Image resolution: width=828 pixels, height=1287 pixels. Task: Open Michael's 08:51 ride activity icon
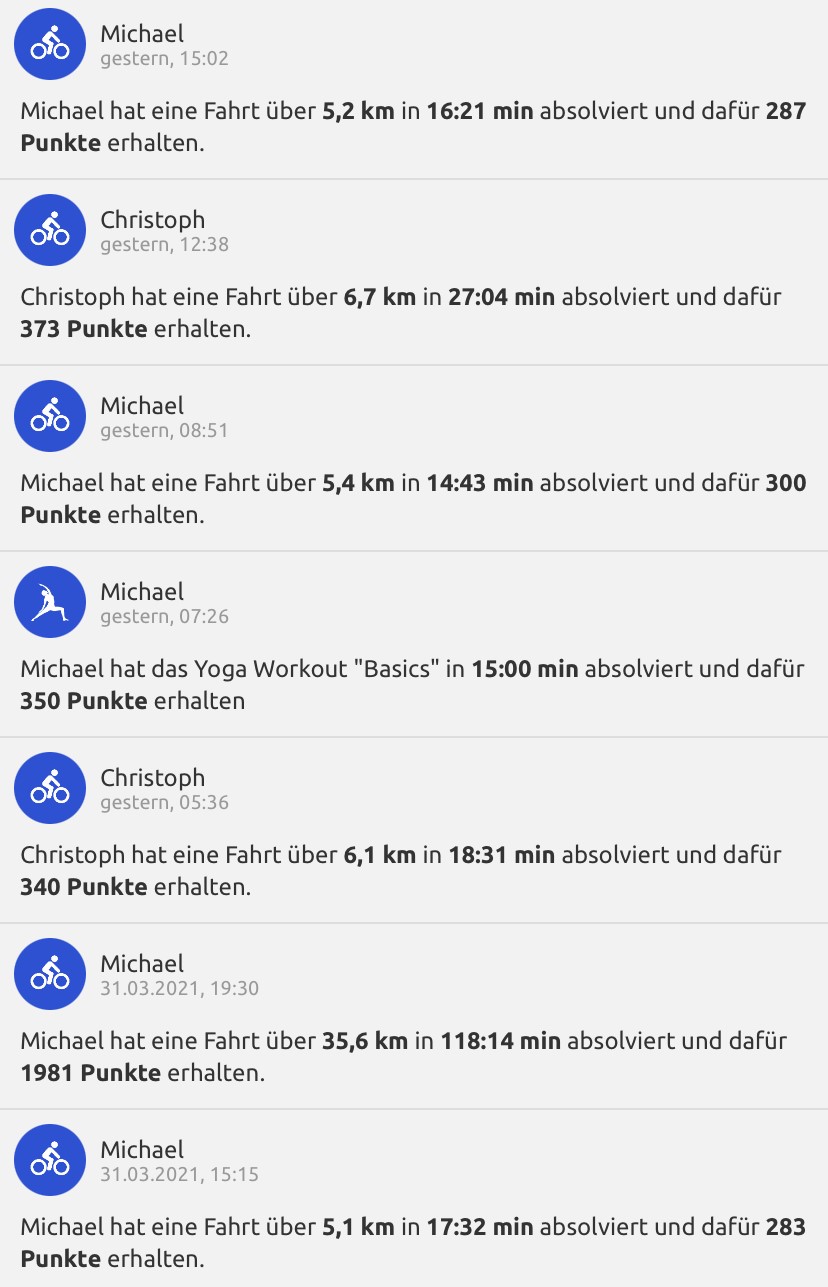click(x=49, y=416)
